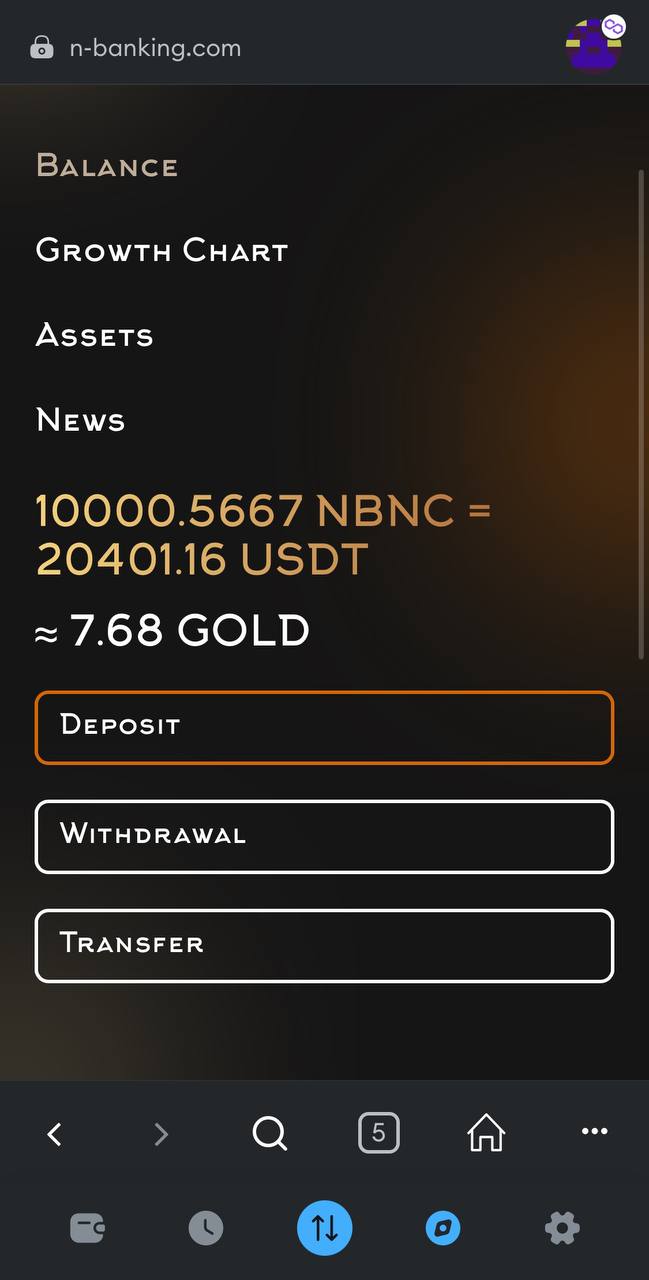Screen dimensions: 649x1280
Task: Open the history clock tab
Action: [206, 1227]
